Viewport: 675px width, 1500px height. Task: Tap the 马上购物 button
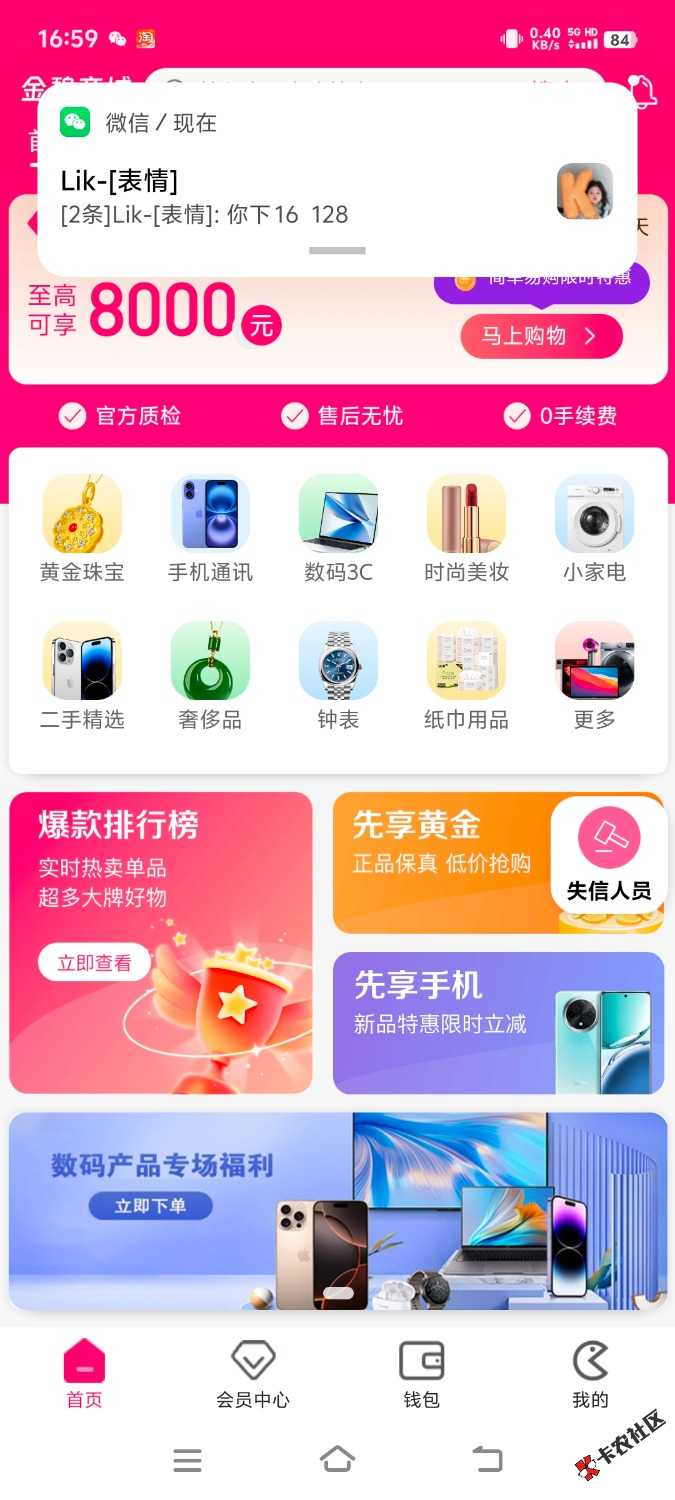pyautogui.click(x=541, y=336)
